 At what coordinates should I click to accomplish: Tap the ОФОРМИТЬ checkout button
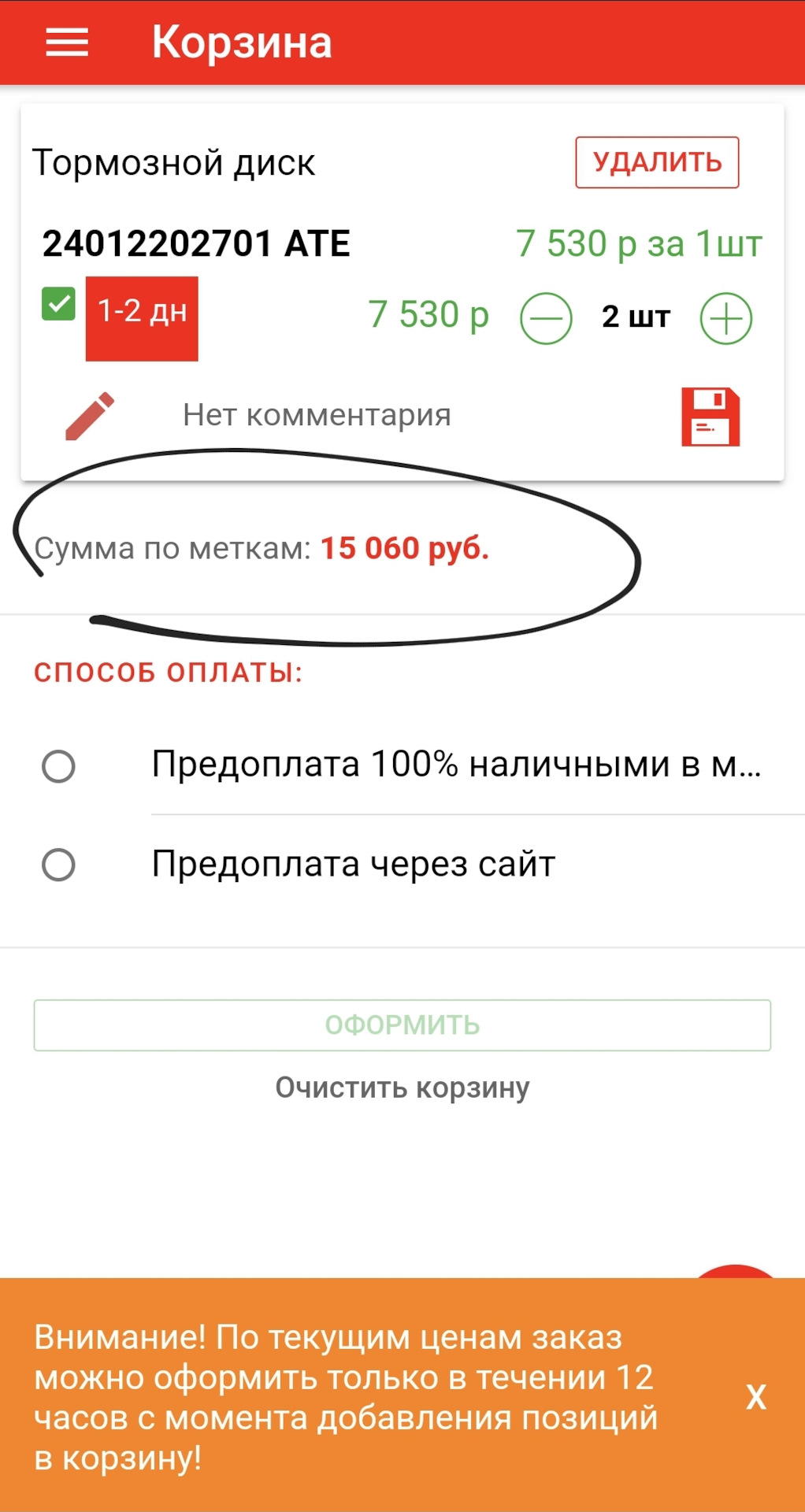tap(402, 1025)
